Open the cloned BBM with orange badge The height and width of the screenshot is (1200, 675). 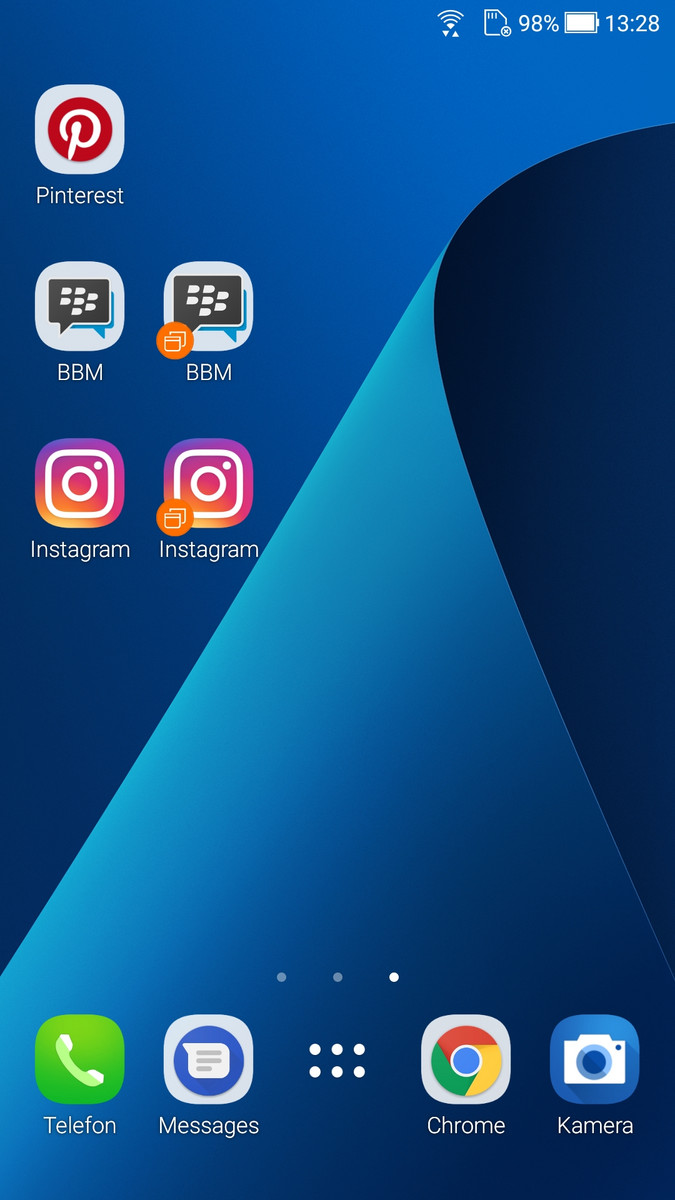pos(209,306)
